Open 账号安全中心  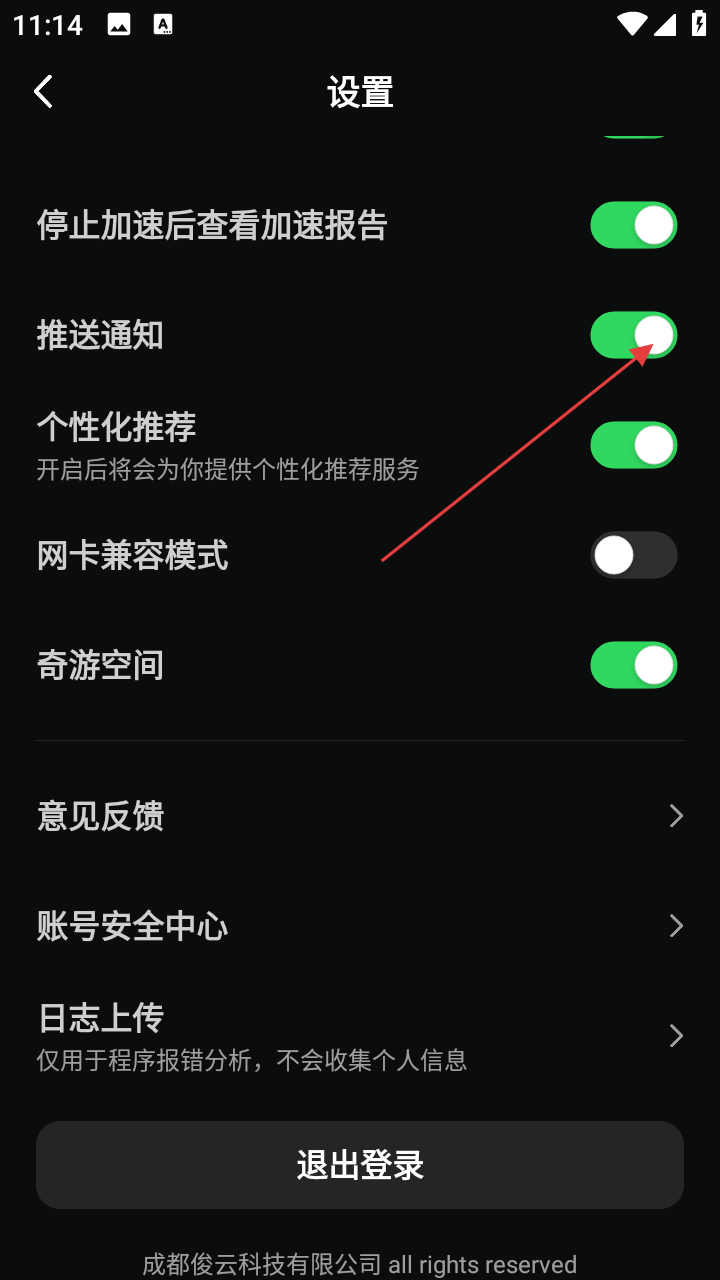360,926
